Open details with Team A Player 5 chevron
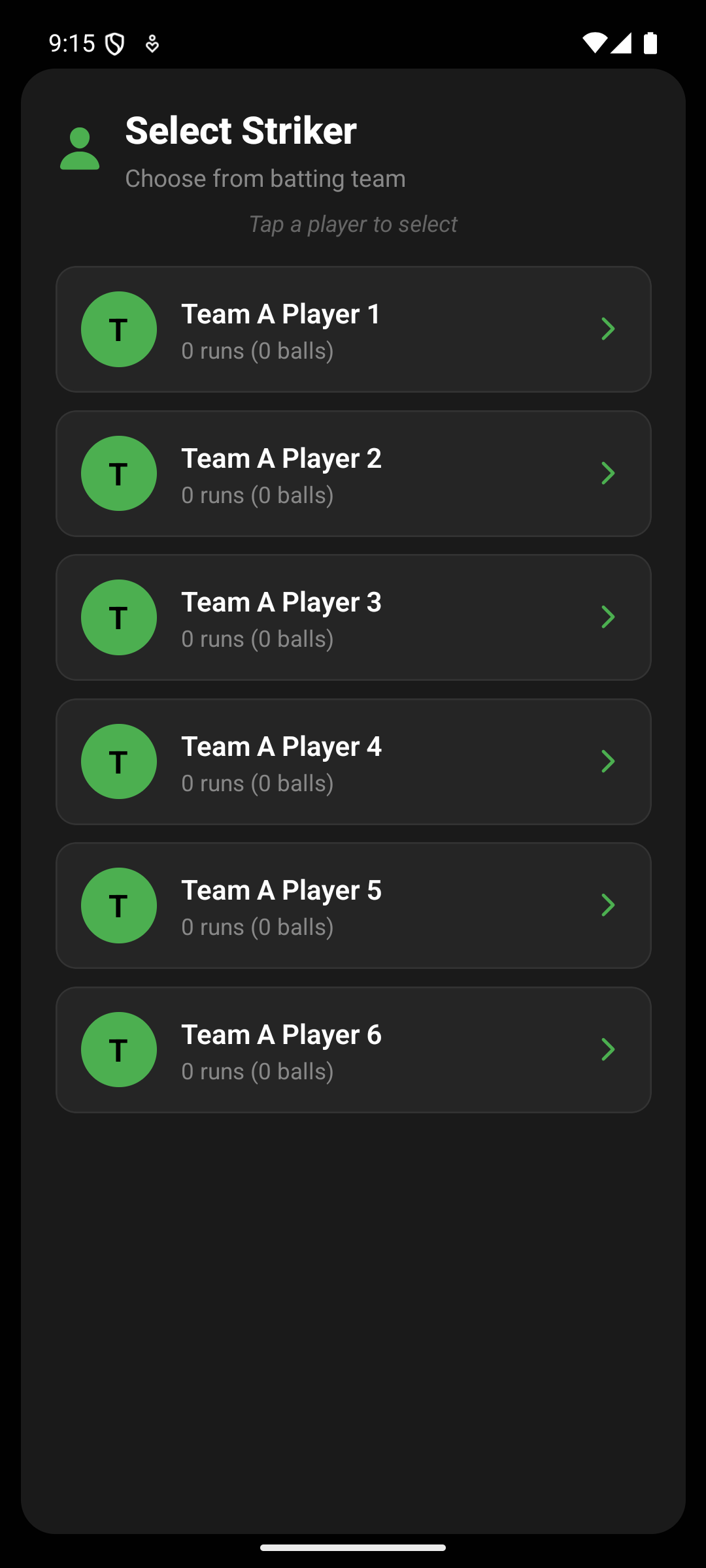 point(607,906)
